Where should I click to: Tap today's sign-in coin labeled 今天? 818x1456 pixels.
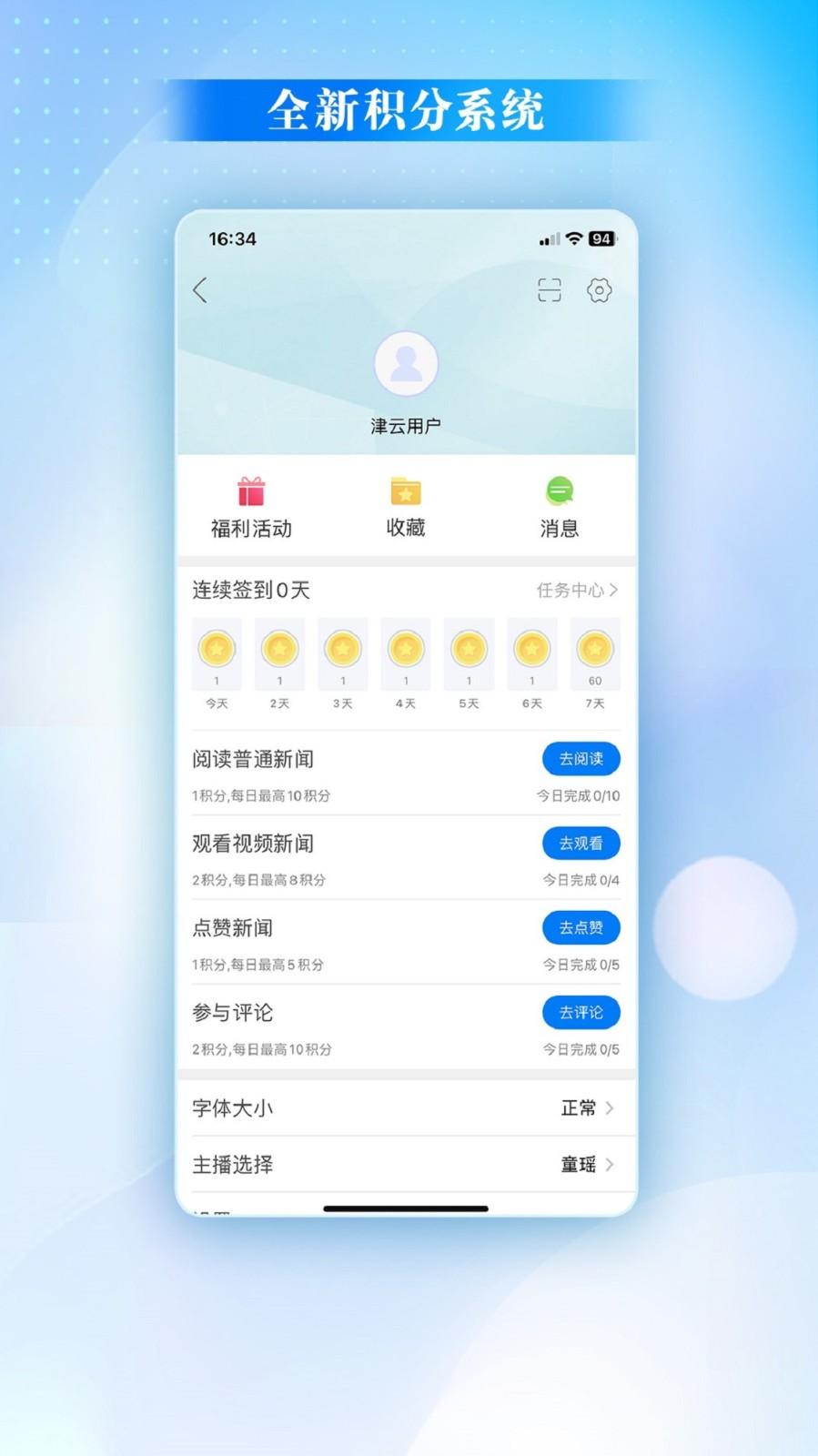(217, 651)
